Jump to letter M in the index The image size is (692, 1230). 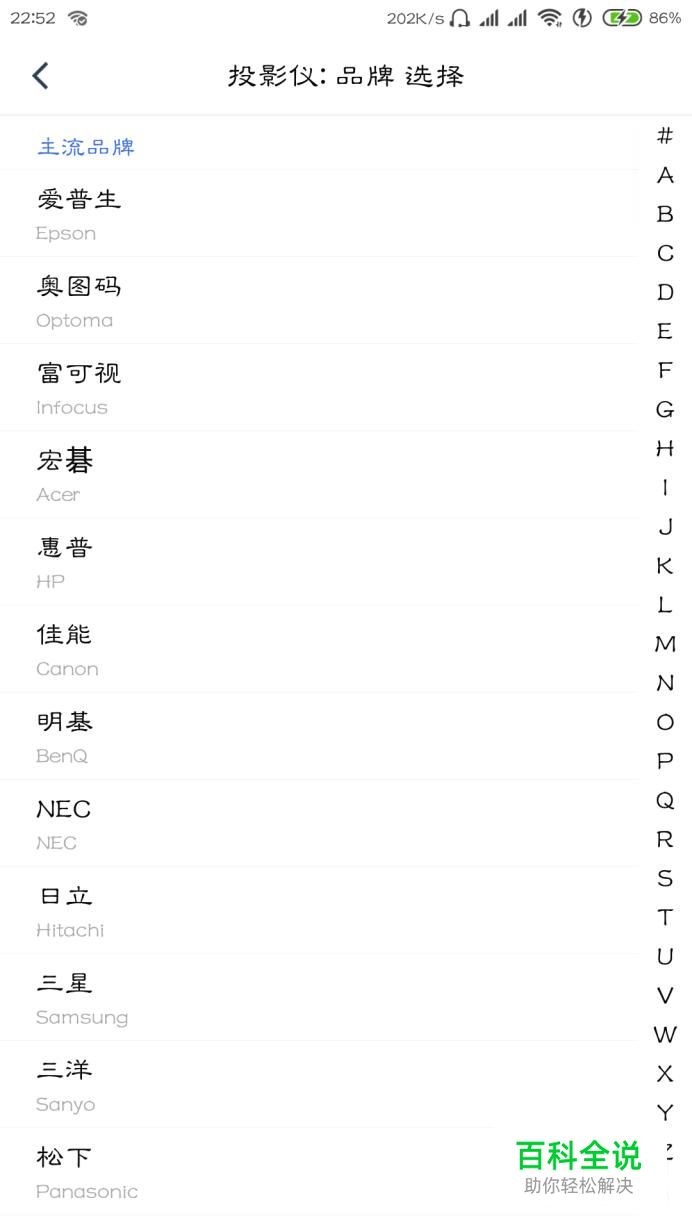pos(665,644)
